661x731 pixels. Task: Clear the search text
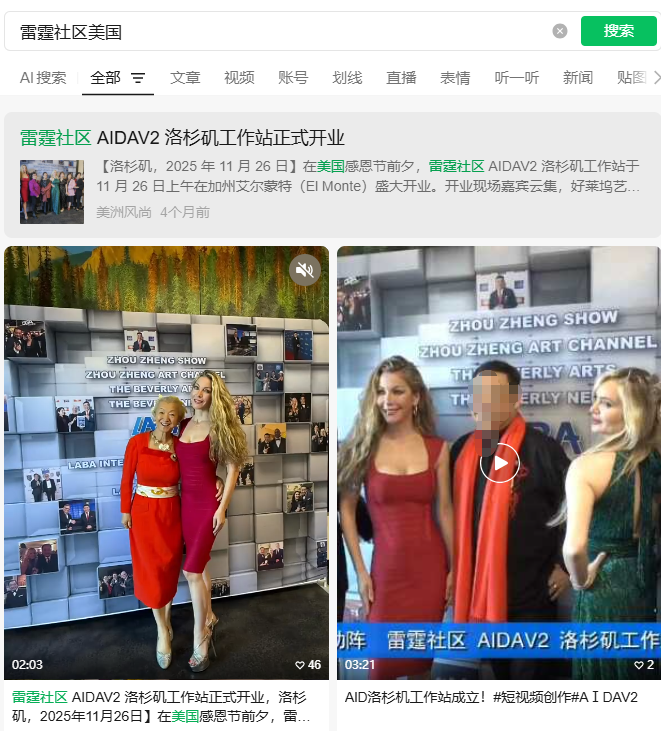pos(560,31)
